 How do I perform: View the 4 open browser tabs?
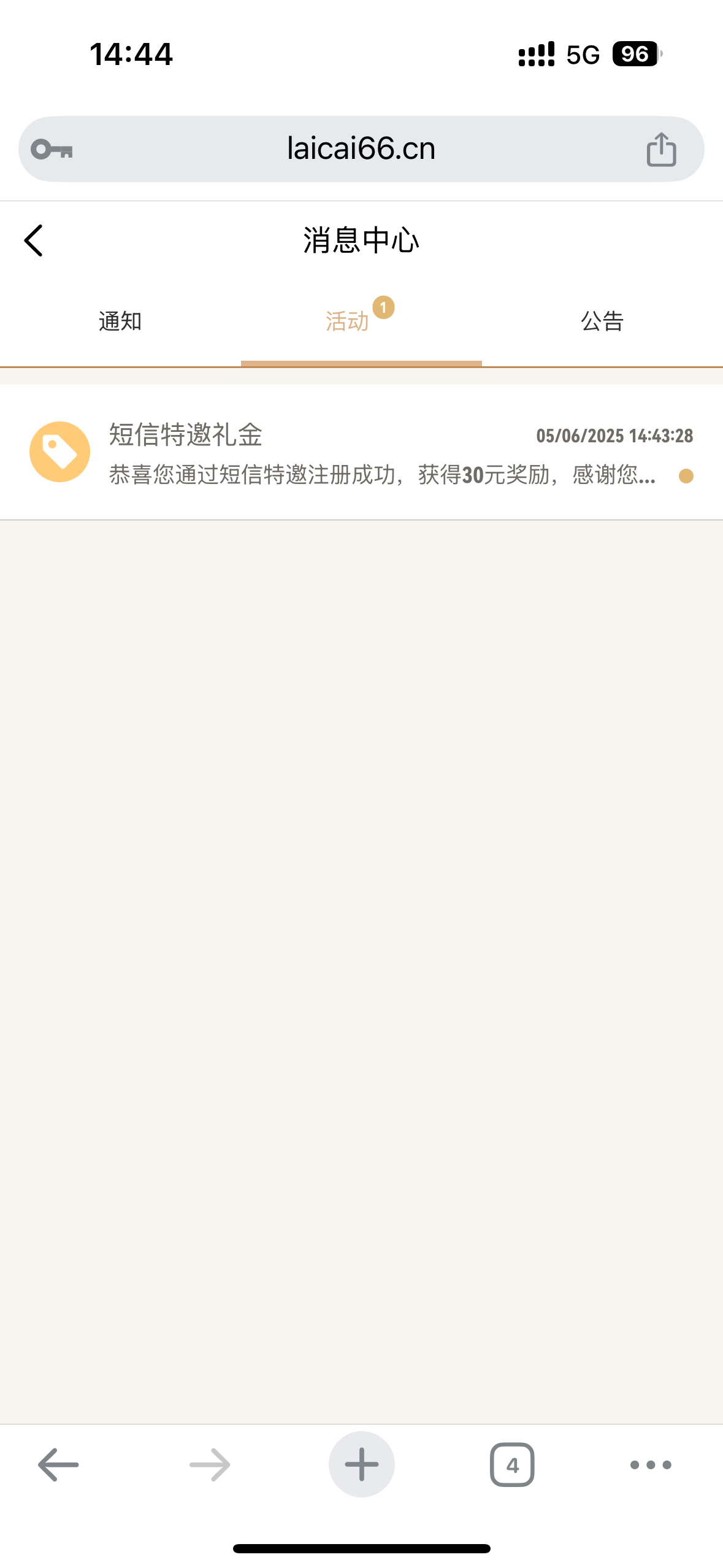(512, 1465)
